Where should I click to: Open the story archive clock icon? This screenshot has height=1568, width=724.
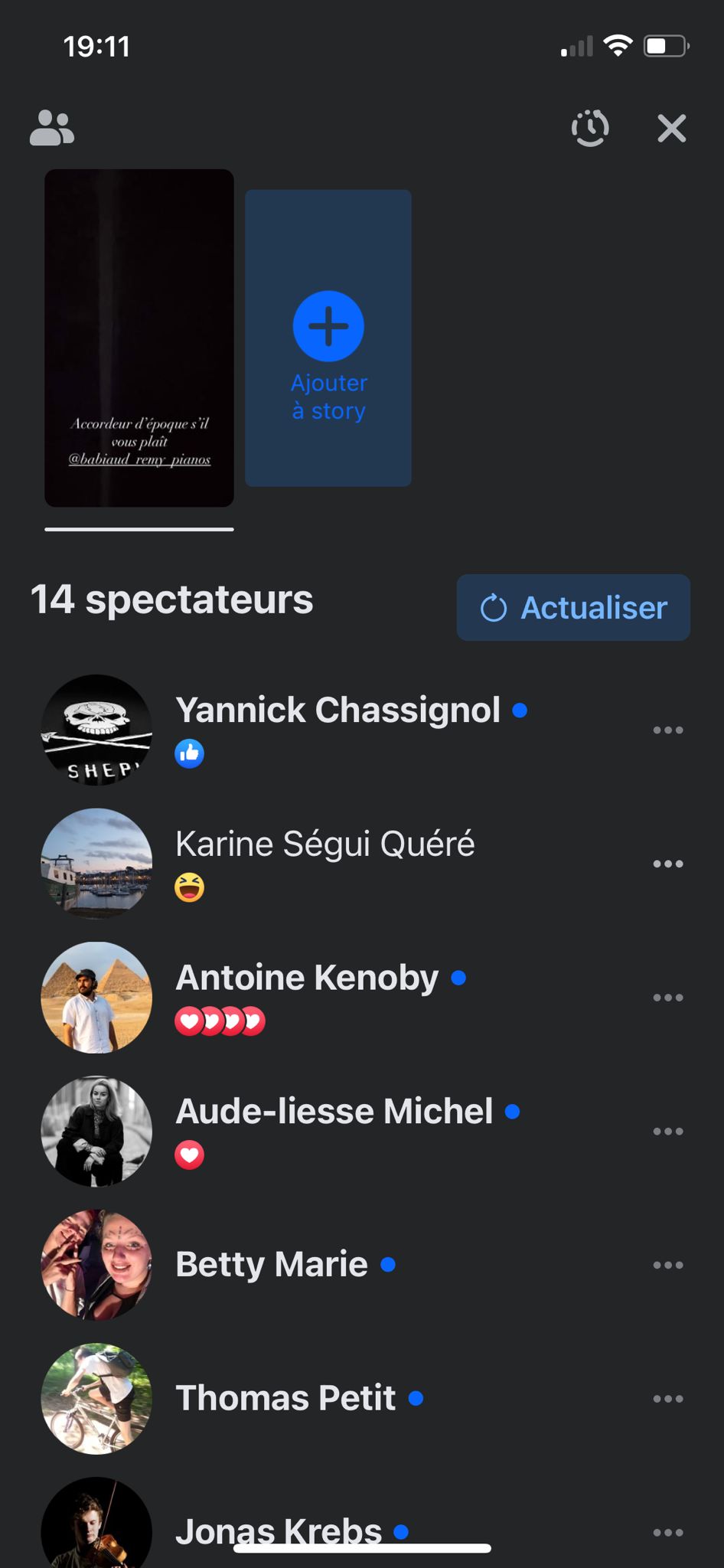[x=590, y=128]
